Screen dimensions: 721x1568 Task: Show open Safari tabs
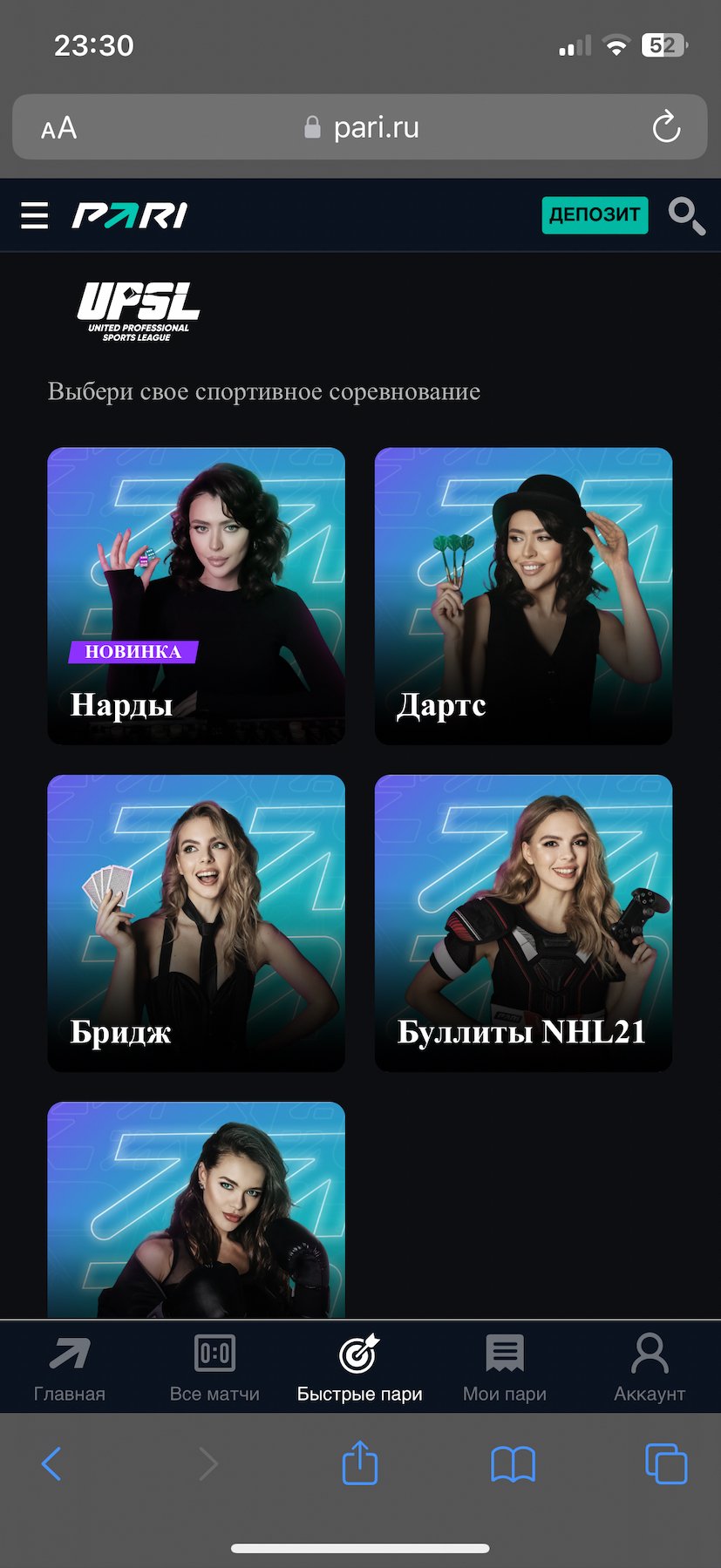666,1463
